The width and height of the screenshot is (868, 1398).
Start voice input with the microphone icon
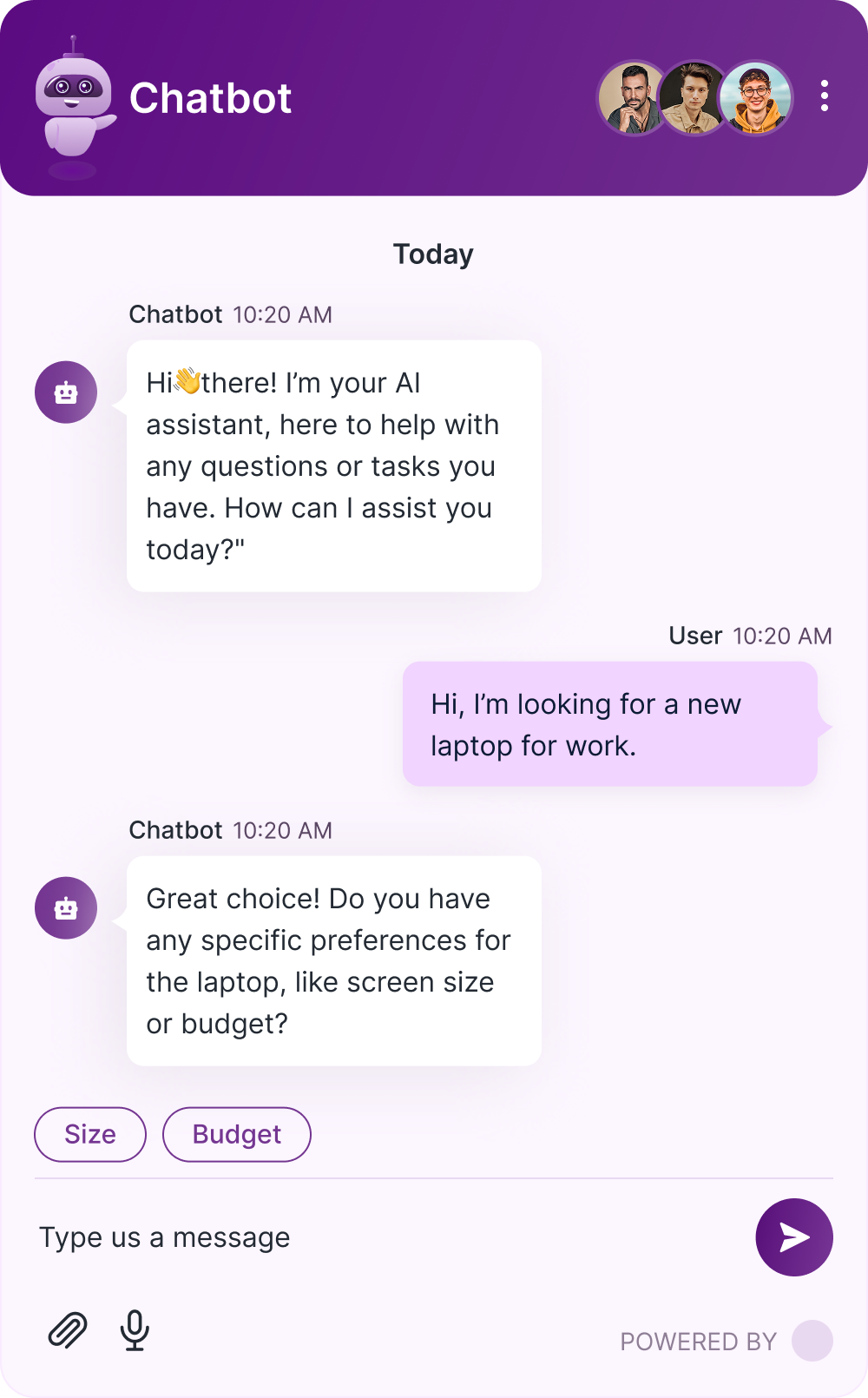click(135, 1329)
